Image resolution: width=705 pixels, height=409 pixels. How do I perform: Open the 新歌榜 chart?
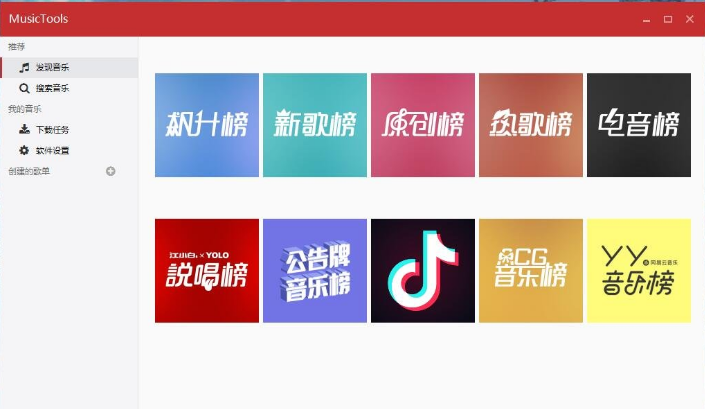(314, 125)
